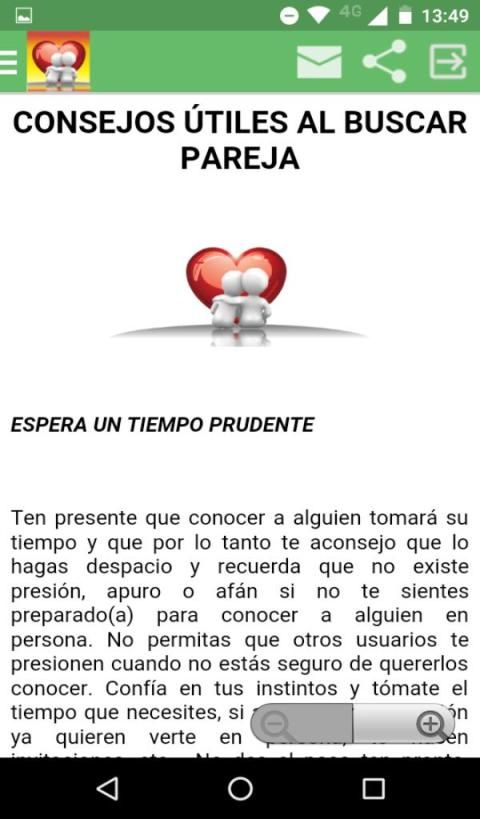Go back using system back button
480x819 pixels.
[108, 788]
